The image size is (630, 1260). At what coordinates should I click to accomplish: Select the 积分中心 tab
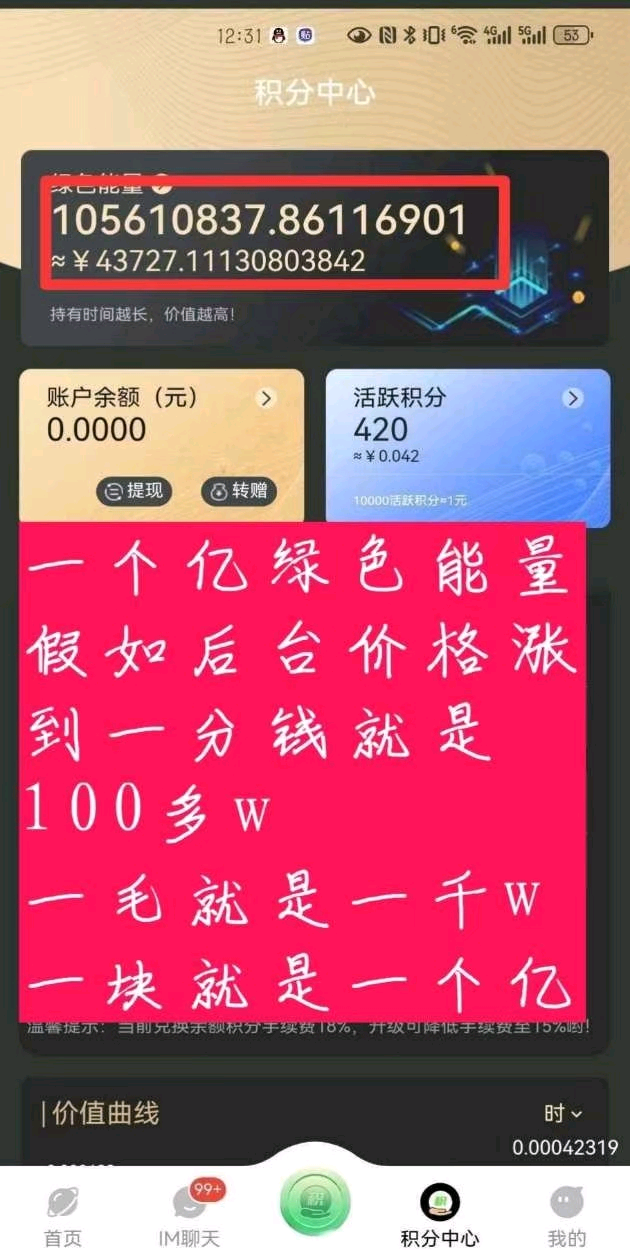440,1216
